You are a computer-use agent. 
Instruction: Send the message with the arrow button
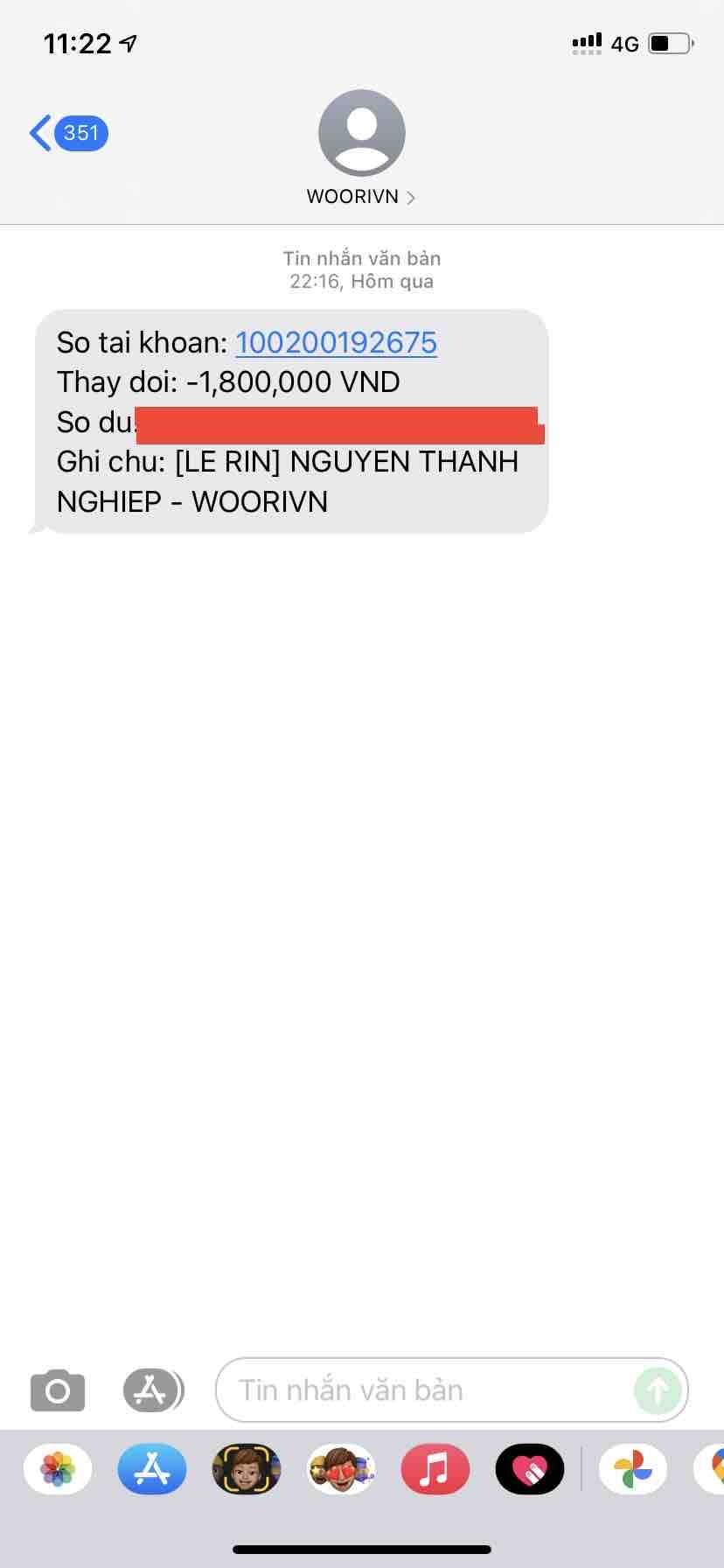point(658,1389)
